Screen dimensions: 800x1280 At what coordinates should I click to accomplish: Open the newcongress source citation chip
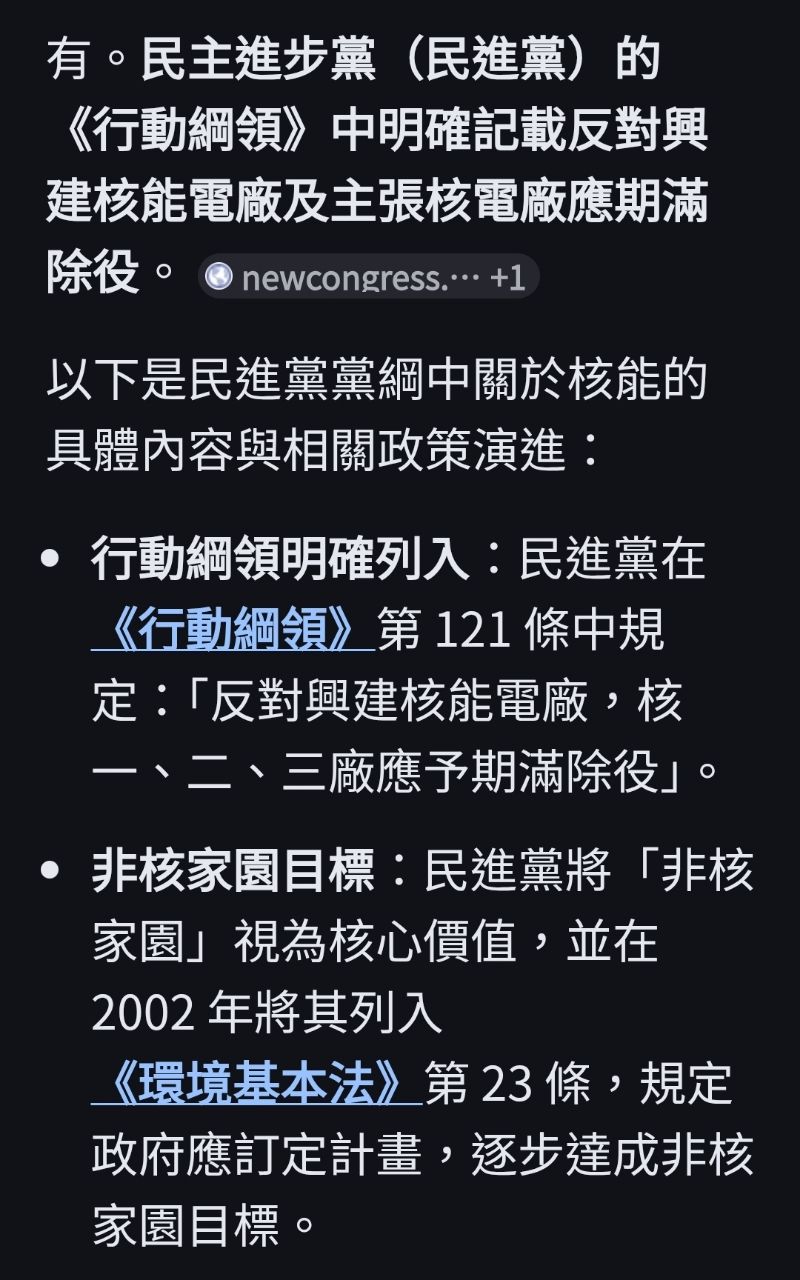click(x=368, y=277)
